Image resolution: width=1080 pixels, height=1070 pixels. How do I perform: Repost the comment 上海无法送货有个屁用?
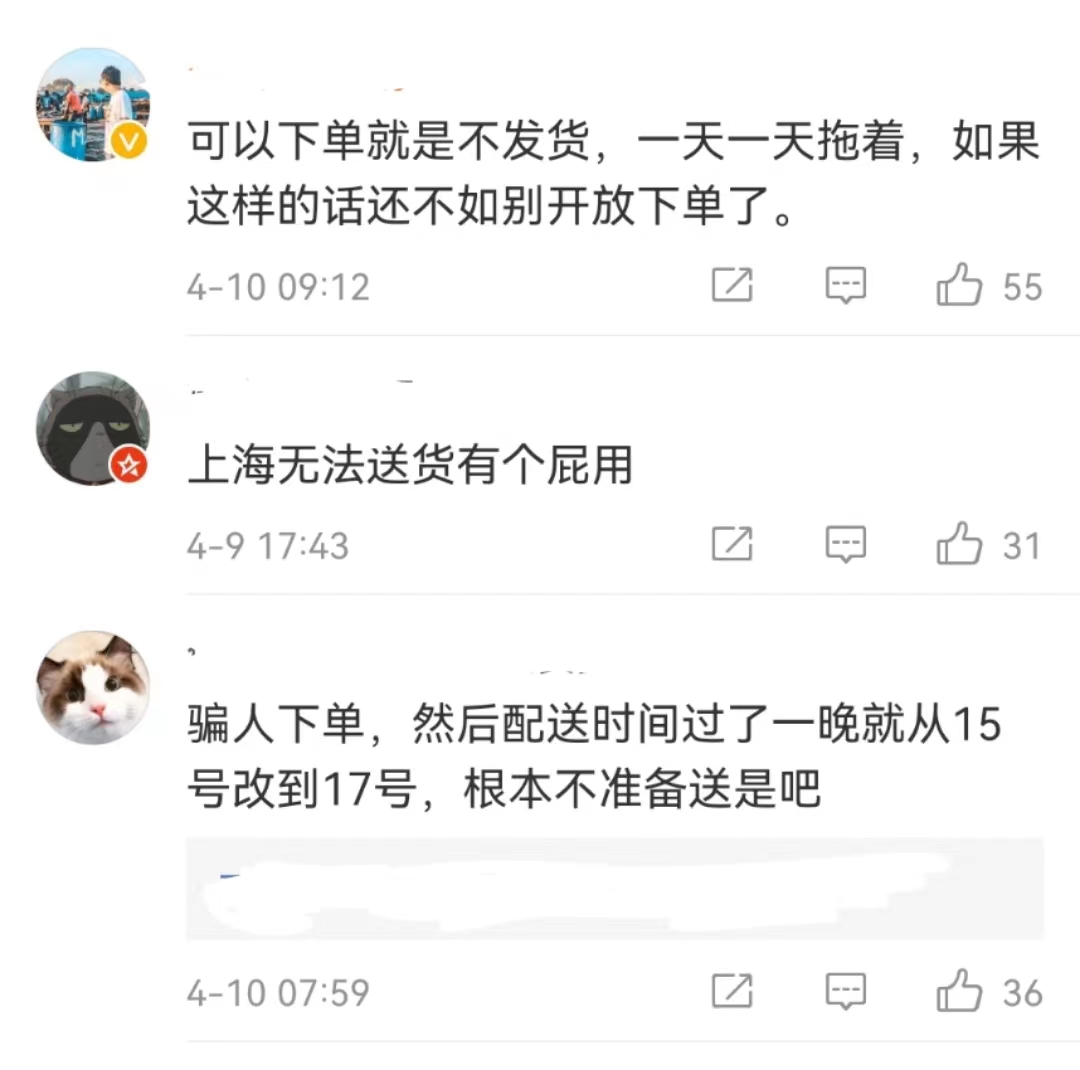point(732,544)
